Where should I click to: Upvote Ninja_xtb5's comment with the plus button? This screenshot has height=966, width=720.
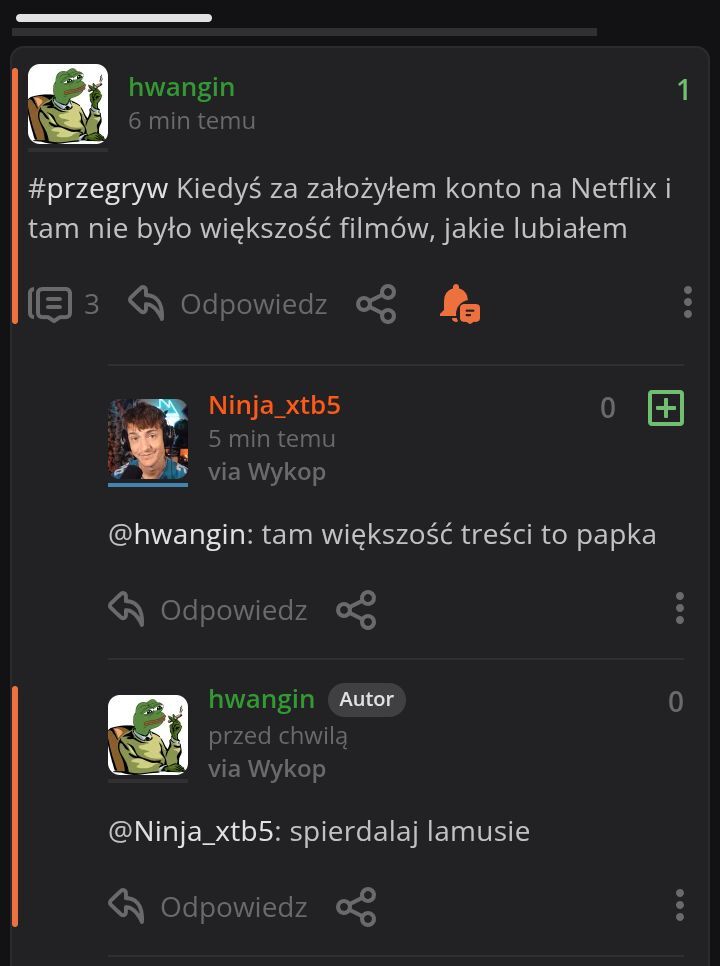point(666,408)
